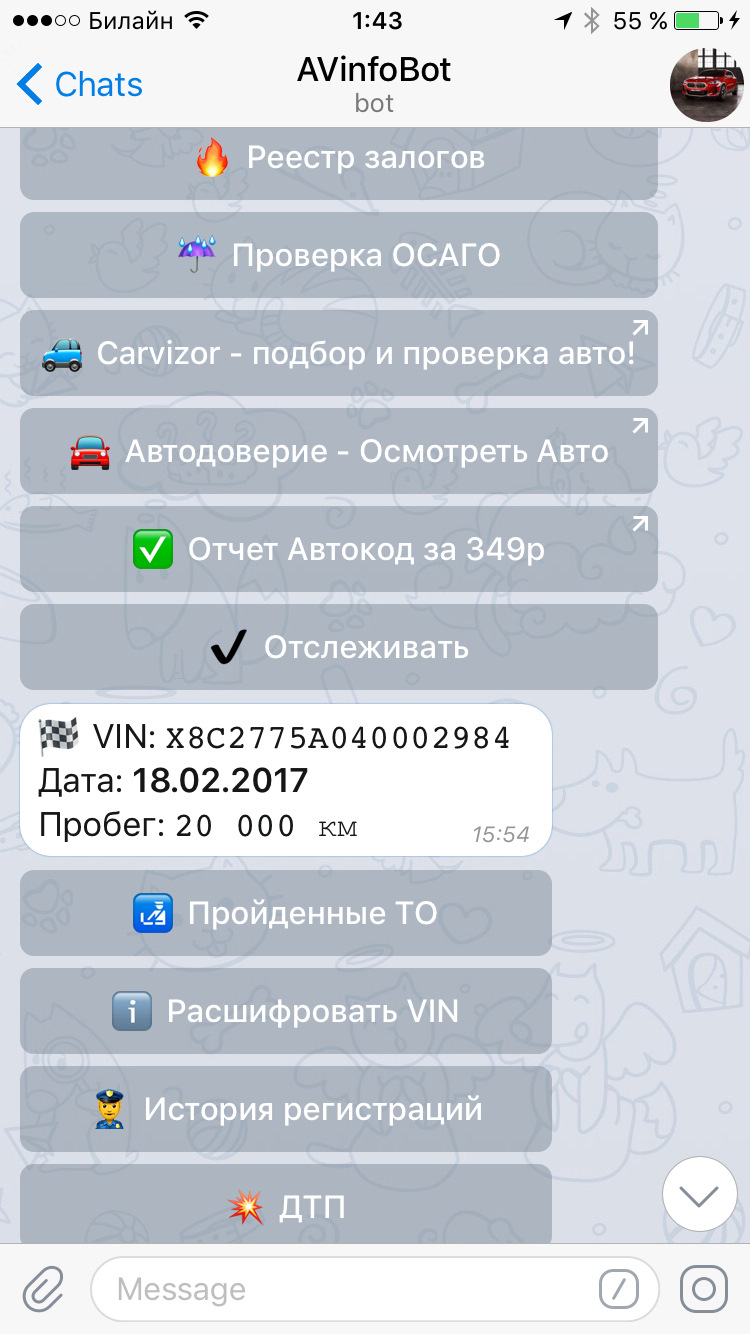Image resolution: width=750 pixels, height=1334 pixels.
Task: Open Автодоверие - Осмотреть Авто link
Action: point(339,451)
